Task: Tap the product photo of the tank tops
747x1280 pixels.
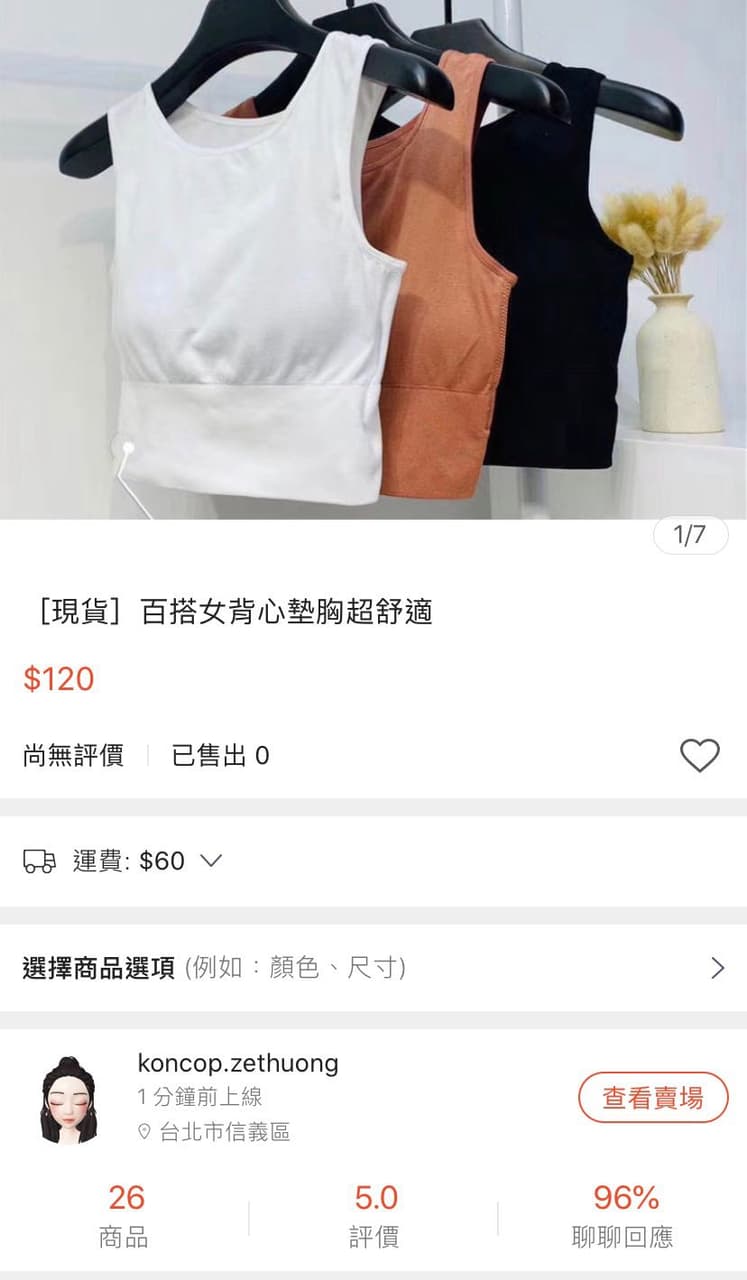Action: pos(373,260)
